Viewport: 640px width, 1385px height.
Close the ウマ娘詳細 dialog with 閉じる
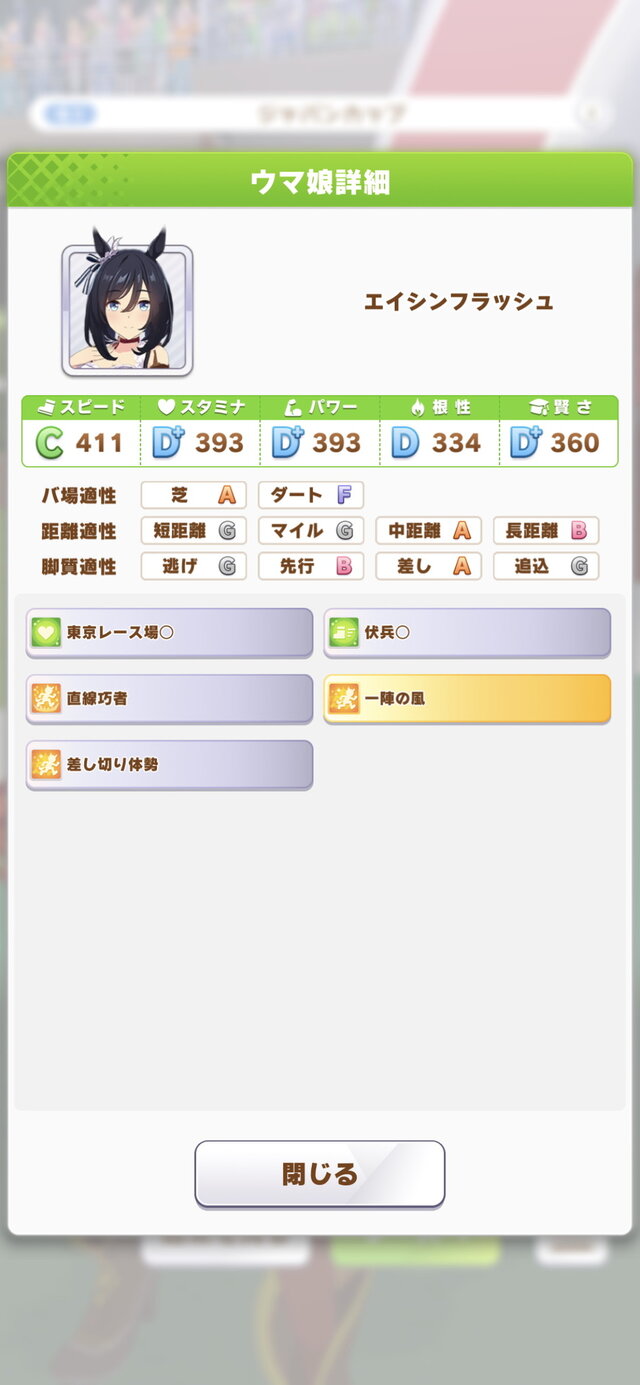click(319, 1173)
